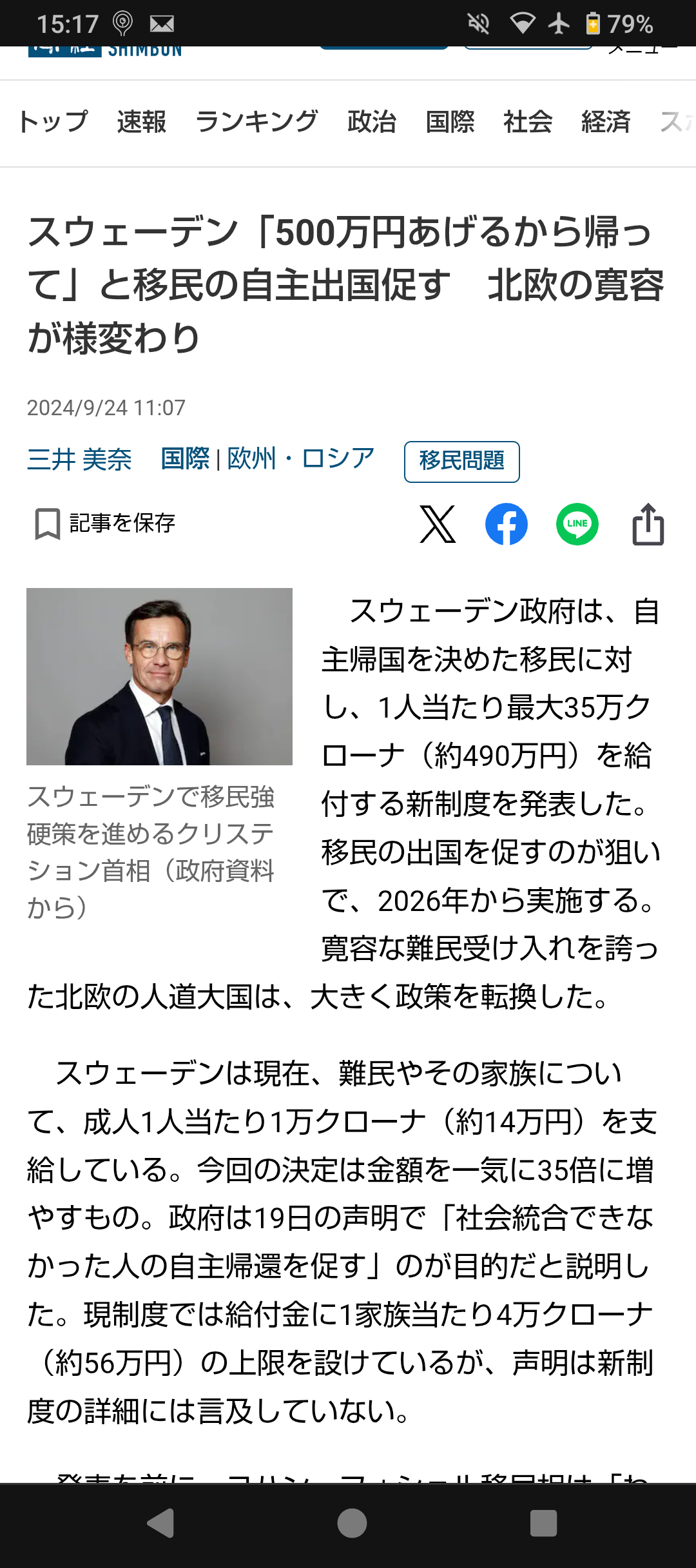Image resolution: width=696 pixels, height=1568 pixels.
Task: Open the 速報 tab
Action: [x=142, y=122]
